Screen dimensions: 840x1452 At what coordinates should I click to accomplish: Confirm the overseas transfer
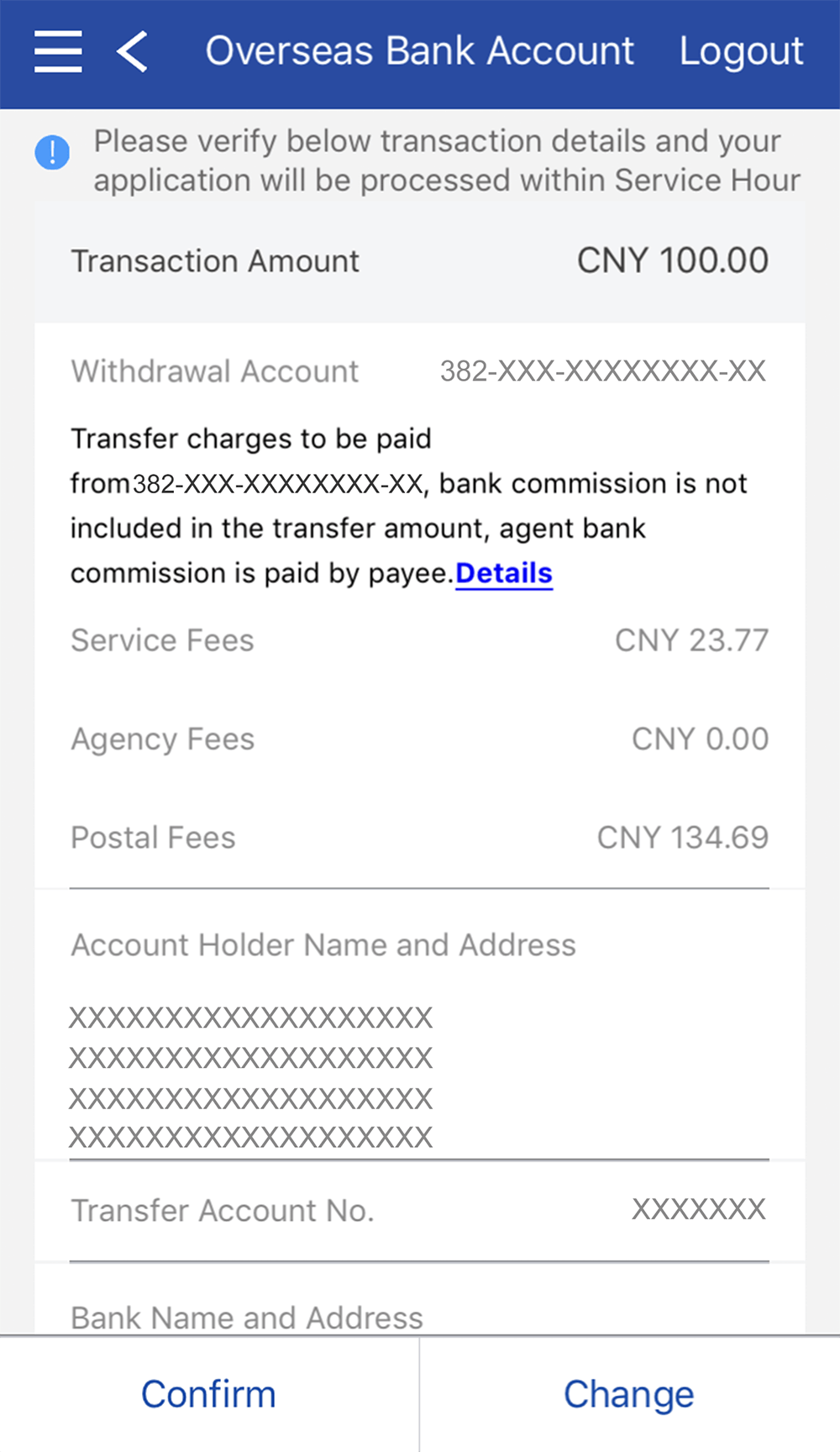pos(208,1394)
